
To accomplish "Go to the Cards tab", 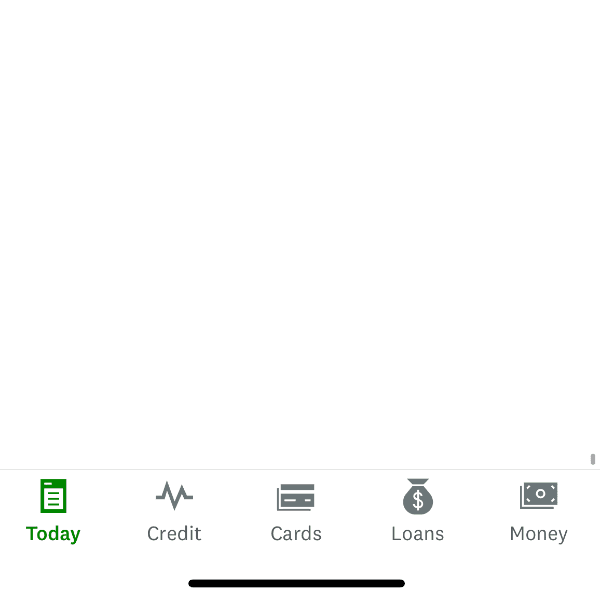I will click(x=296, y=511).
